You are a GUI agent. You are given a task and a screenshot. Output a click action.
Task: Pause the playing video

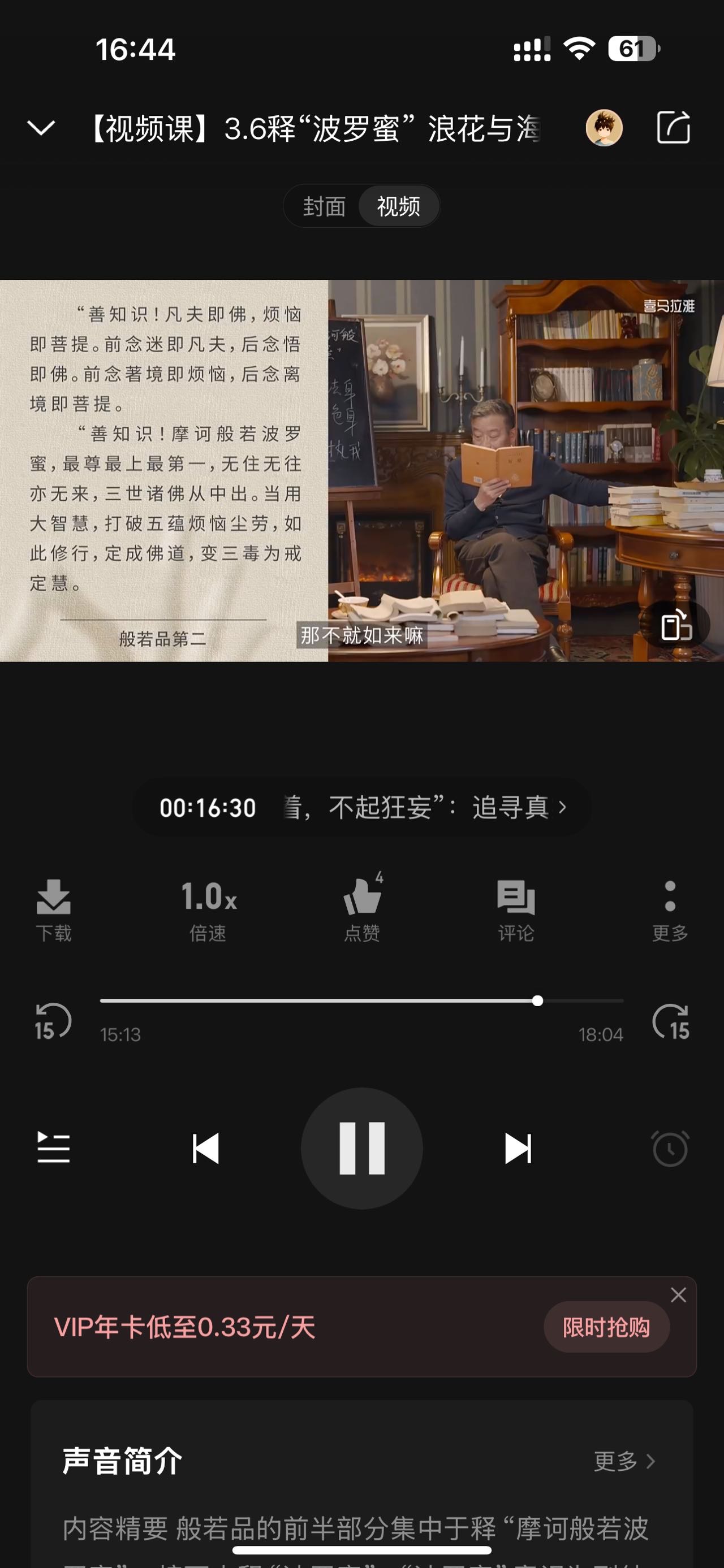(x=361, y=1148)
